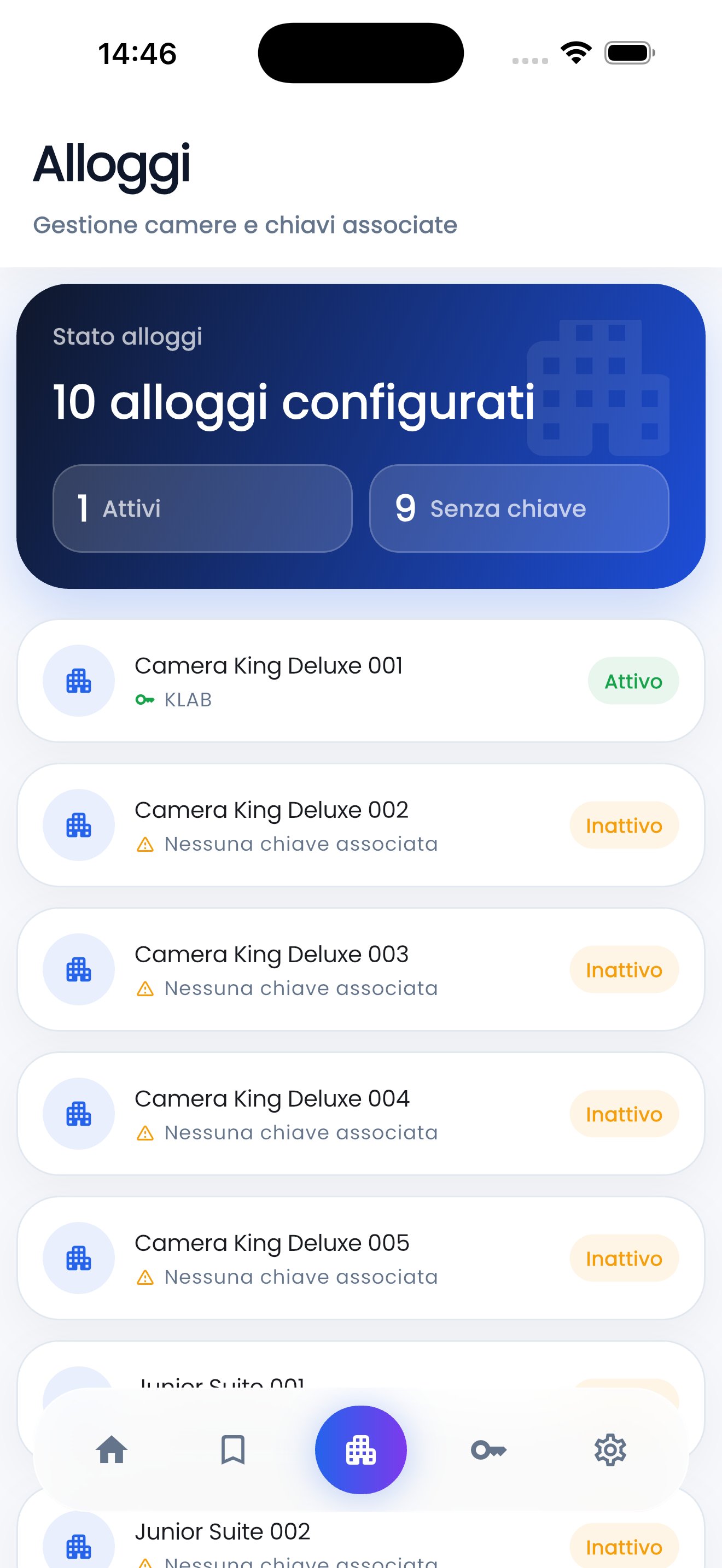Open Camera King Deluxe 002 card

360,825
